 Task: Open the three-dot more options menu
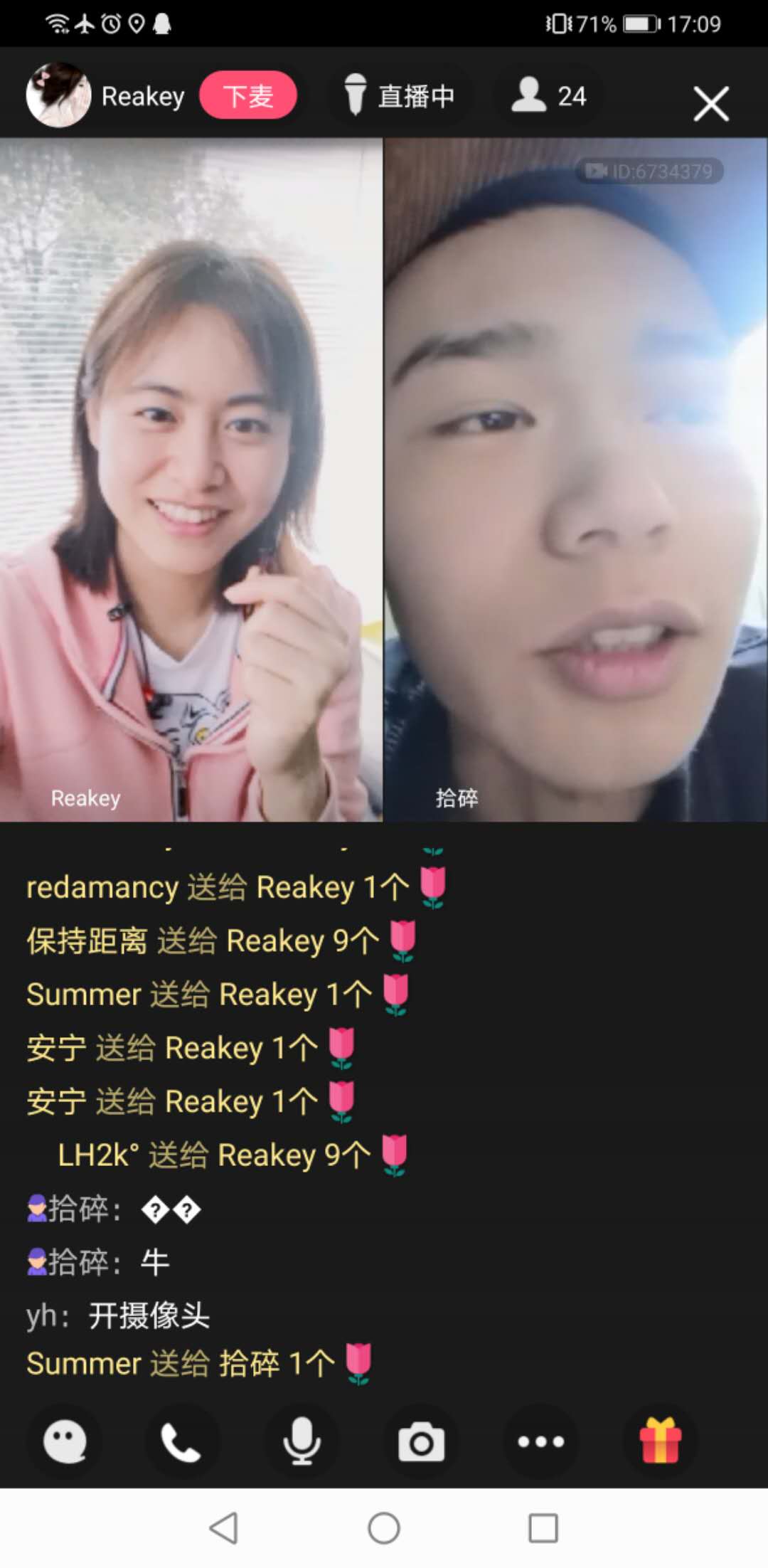coord(540,1441)
